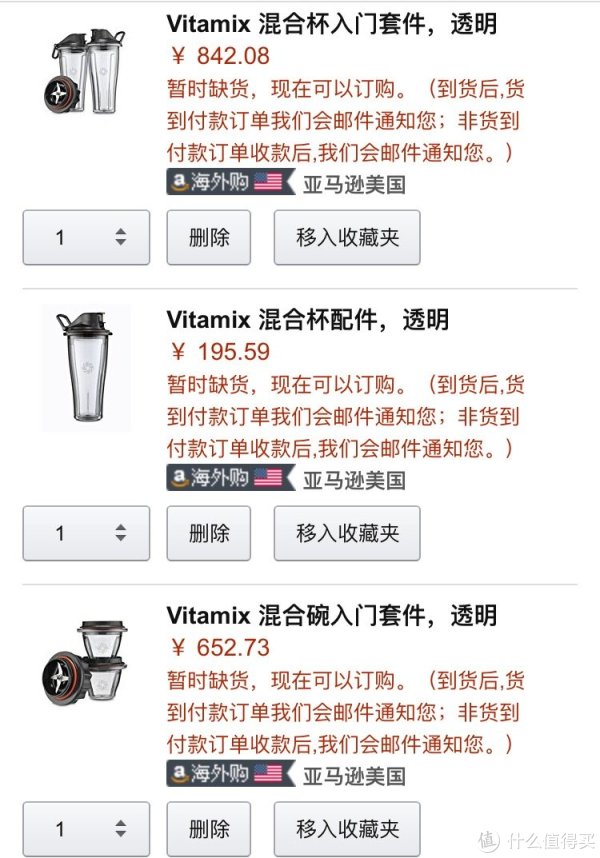Open the Vitamix 混合碗入门套件 title link
Image resolution: width=600 pixels, height=858 pixels.
pos(331,615)
